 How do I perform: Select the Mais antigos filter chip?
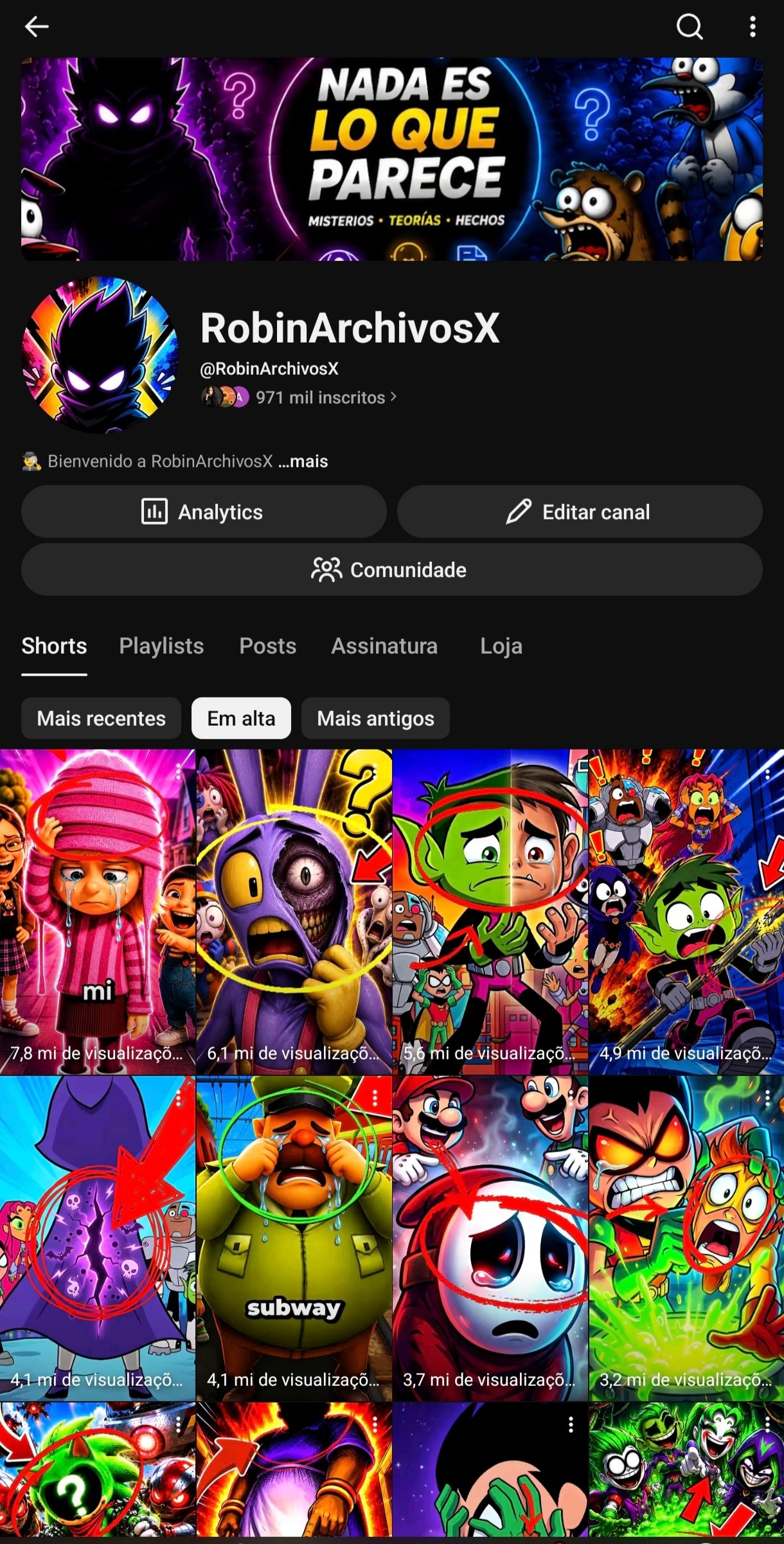[x=375, y=718]
